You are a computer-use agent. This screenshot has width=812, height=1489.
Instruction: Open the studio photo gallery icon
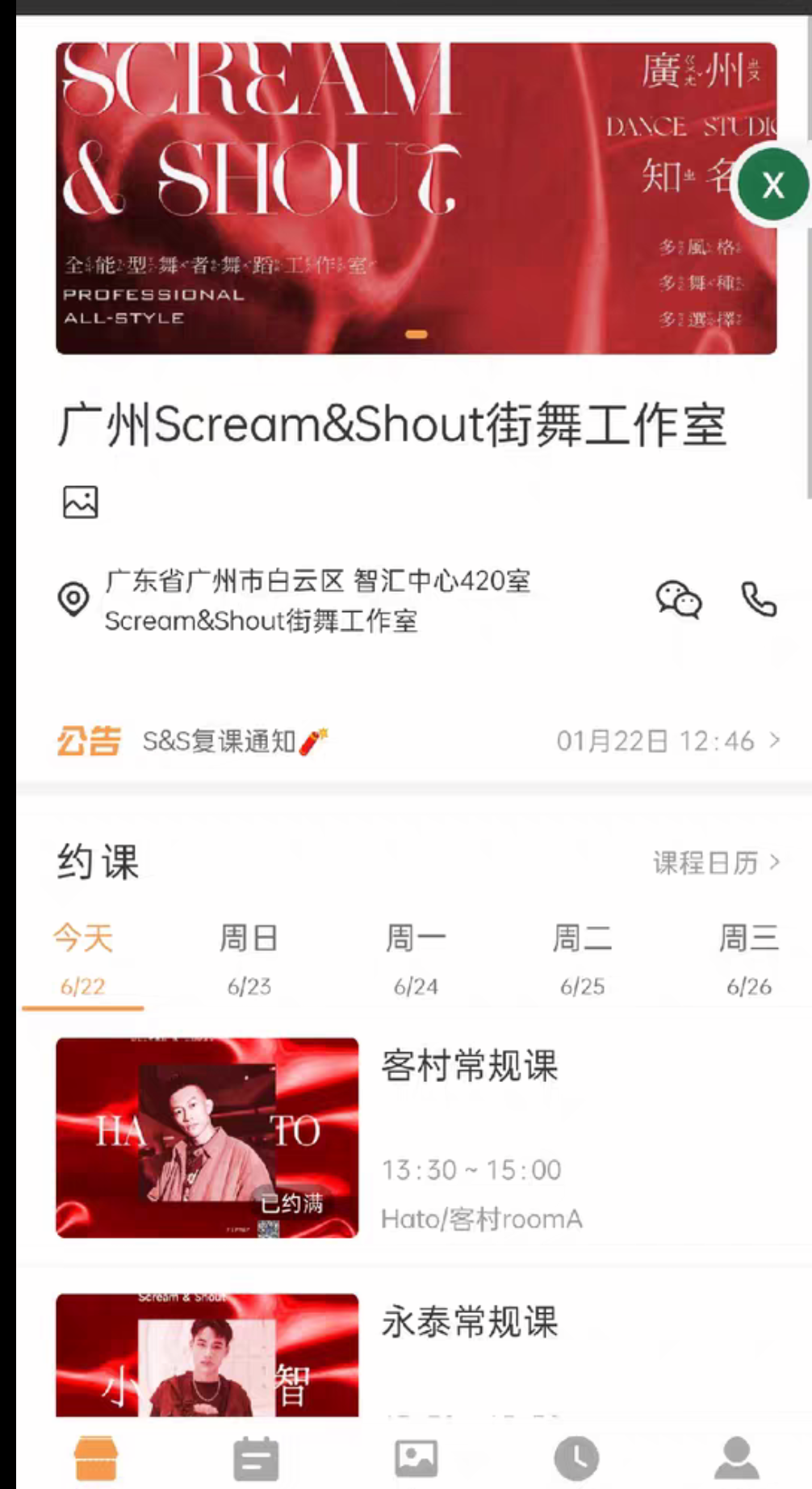click(x=81, y=501)
